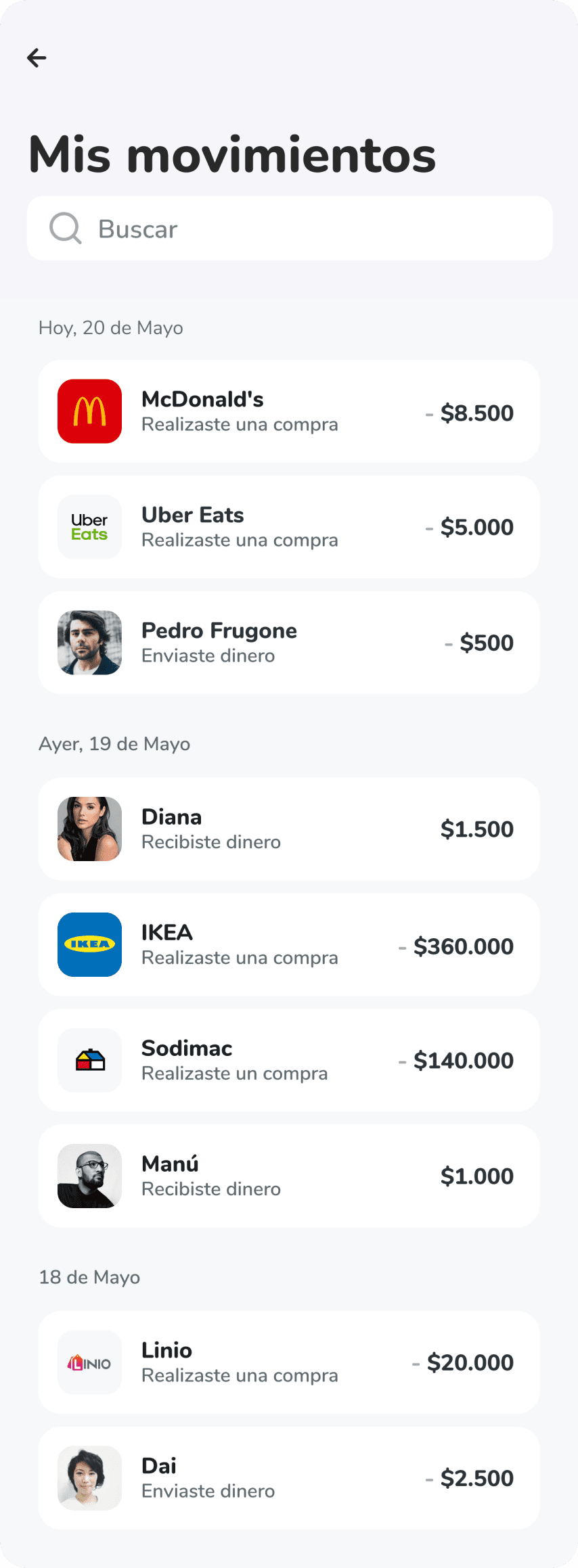
Task: Tap the Buscar search field
Action: pos(290,229)
